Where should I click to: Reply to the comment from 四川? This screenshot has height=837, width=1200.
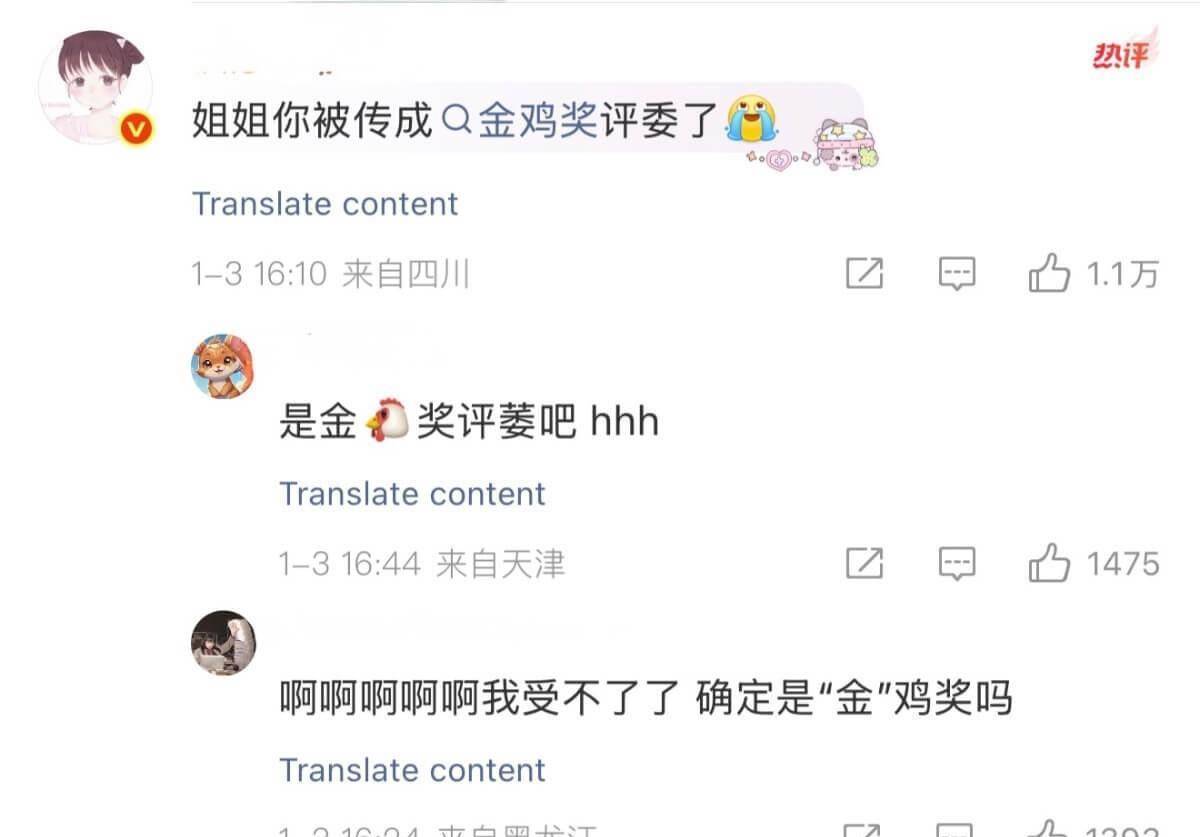(x=957, y=273)
